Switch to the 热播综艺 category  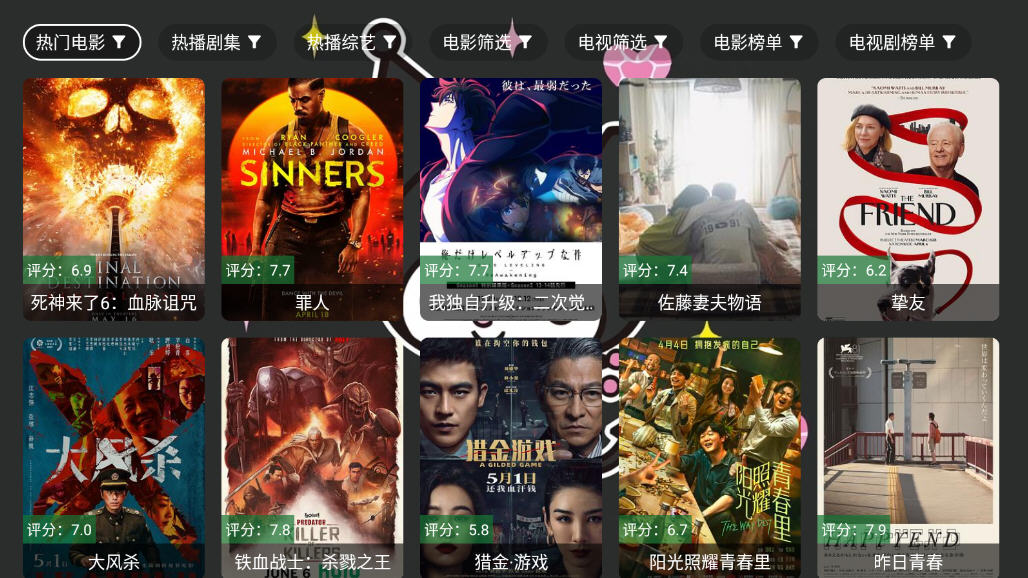coord(352,42)
